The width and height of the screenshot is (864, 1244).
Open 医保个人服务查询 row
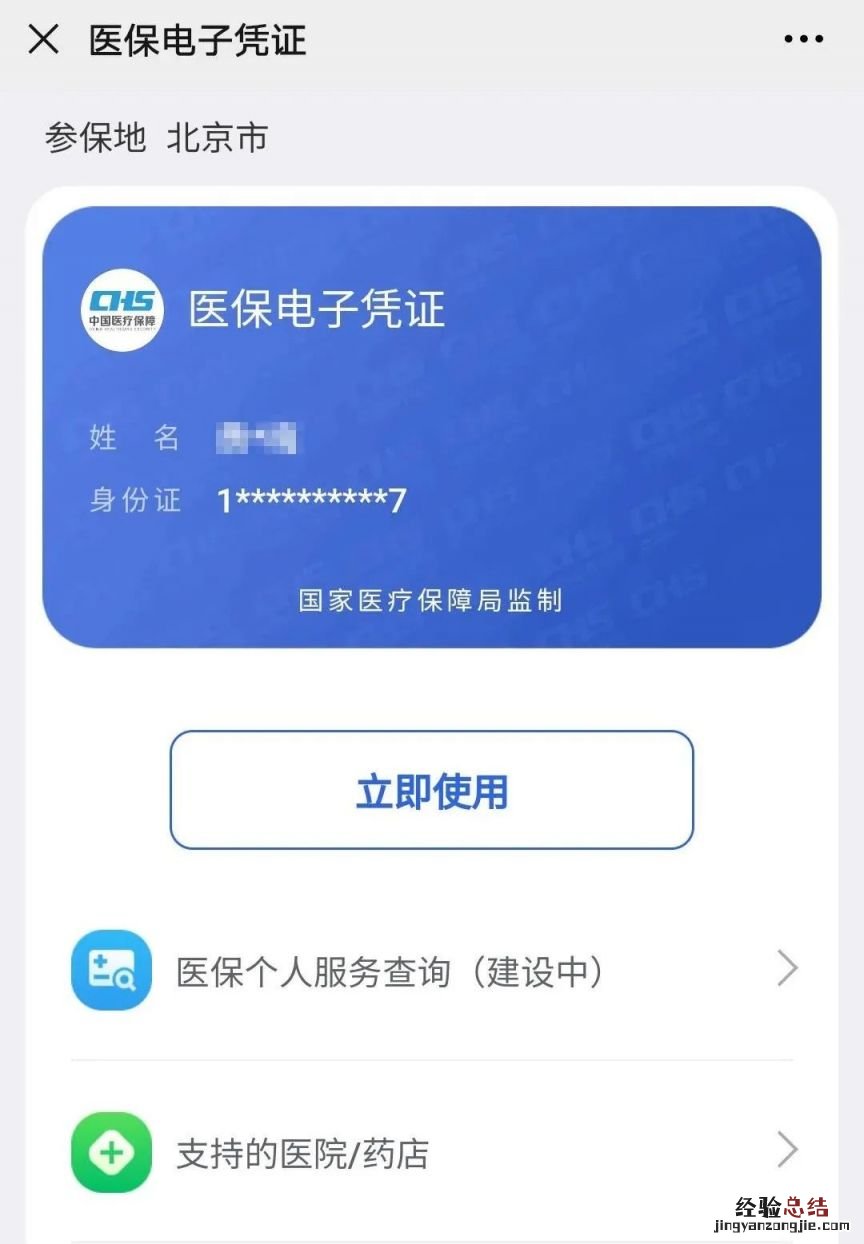(x=432, y=970)
